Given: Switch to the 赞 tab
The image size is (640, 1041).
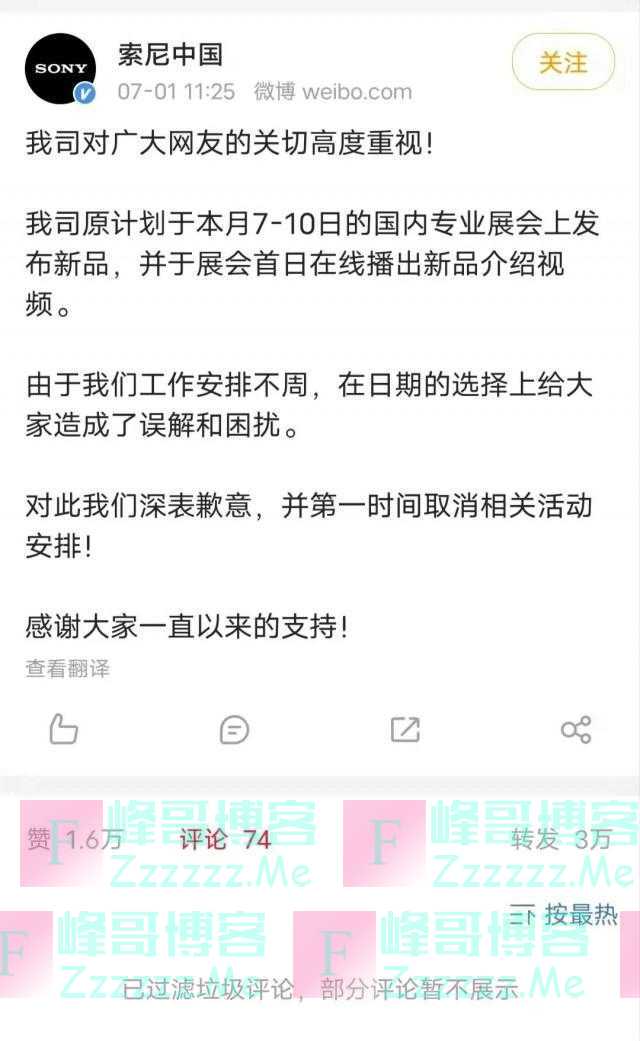Looking at the screenshot, I should pos(74,840).
